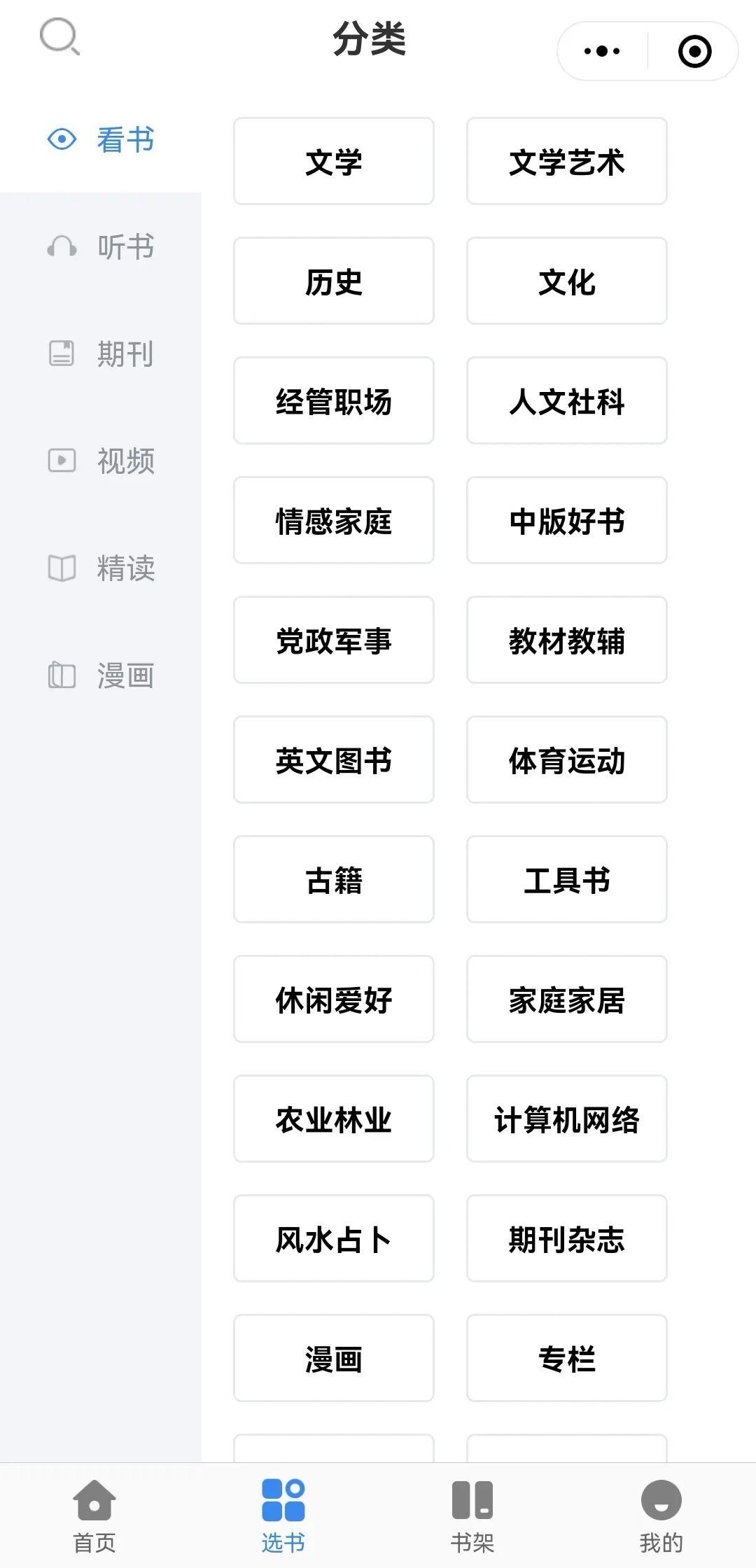Image resolution: width=756 pixels, height=1568 pixels.
Task: Go to the 首页 tab
Action: point(94,1516)
